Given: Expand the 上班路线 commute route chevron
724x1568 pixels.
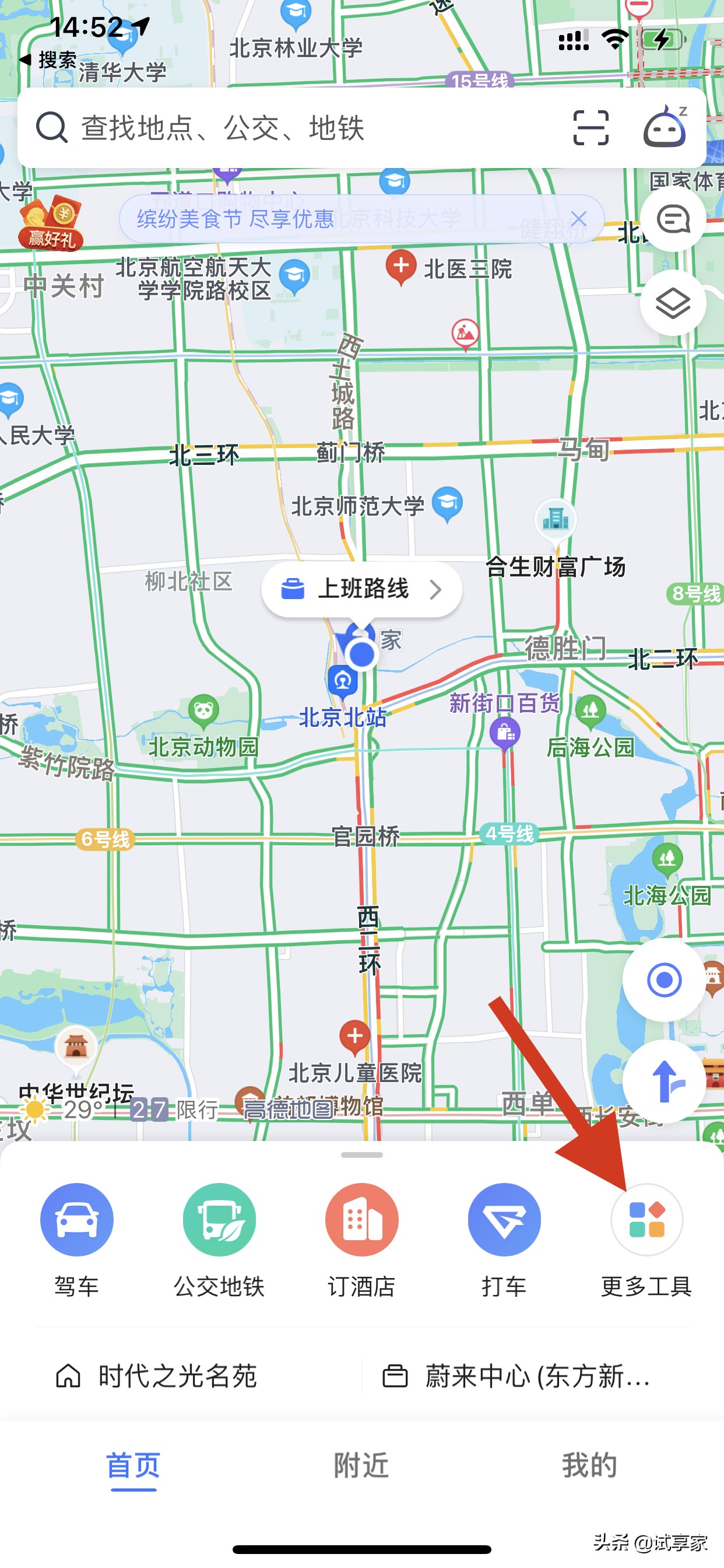Looking at the screenshot, I should [437, 589].
